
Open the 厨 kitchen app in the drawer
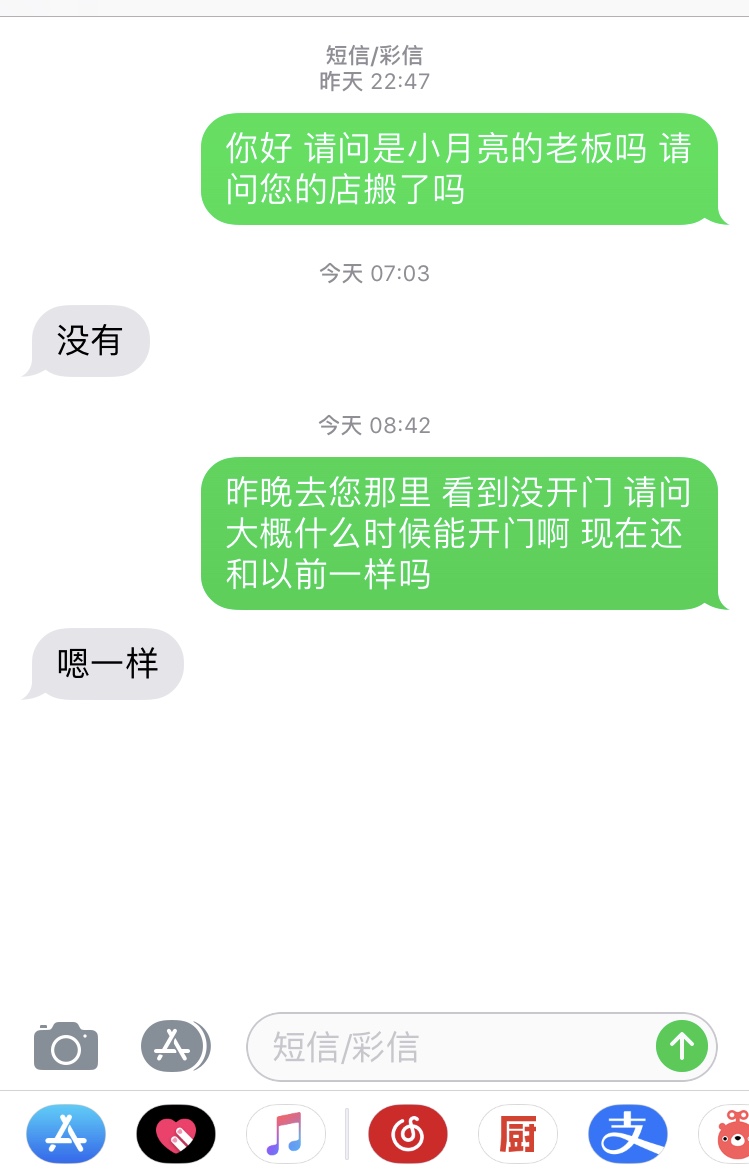[517, 1134]
